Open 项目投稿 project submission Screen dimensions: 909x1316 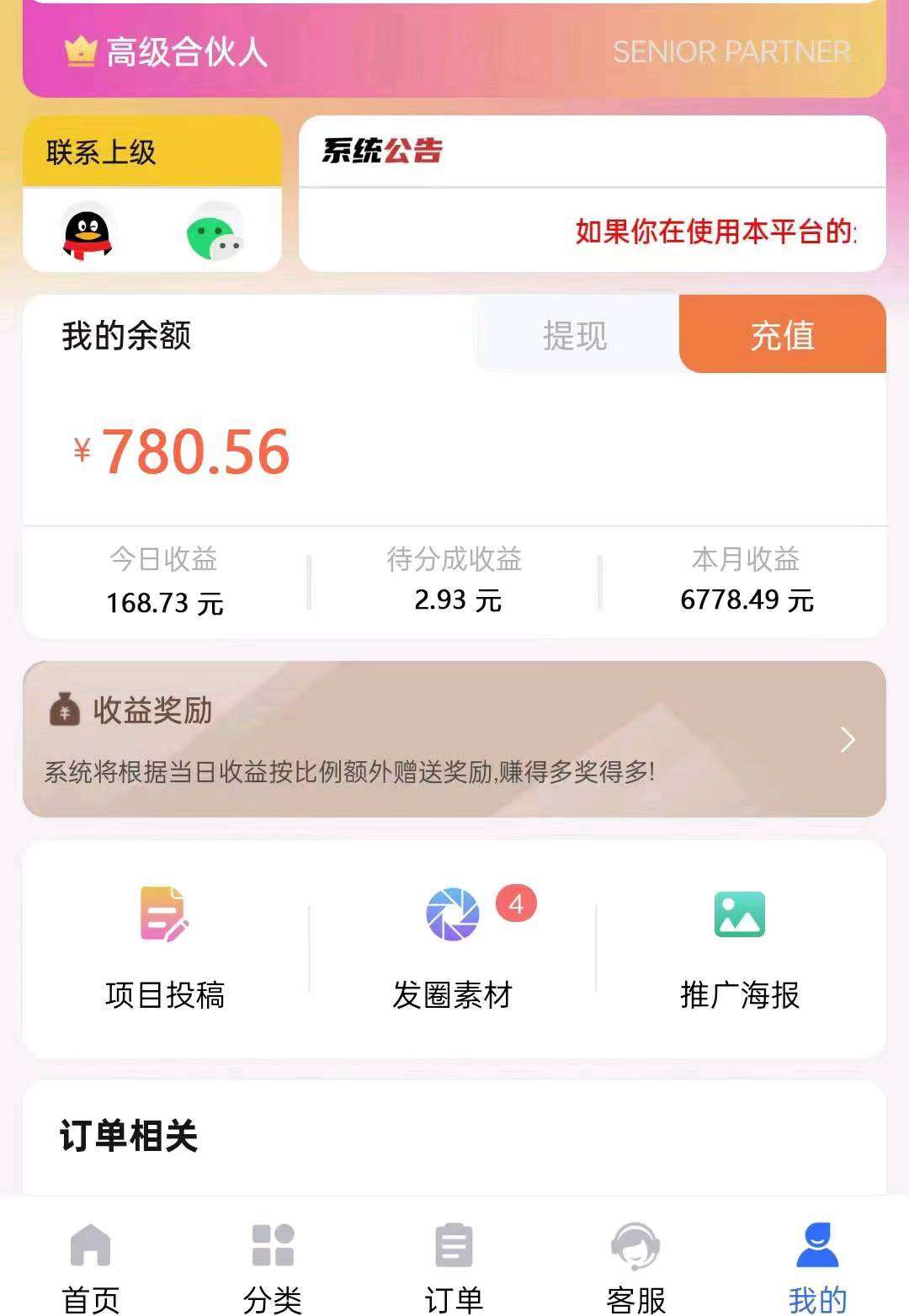(x=165, y=949)
